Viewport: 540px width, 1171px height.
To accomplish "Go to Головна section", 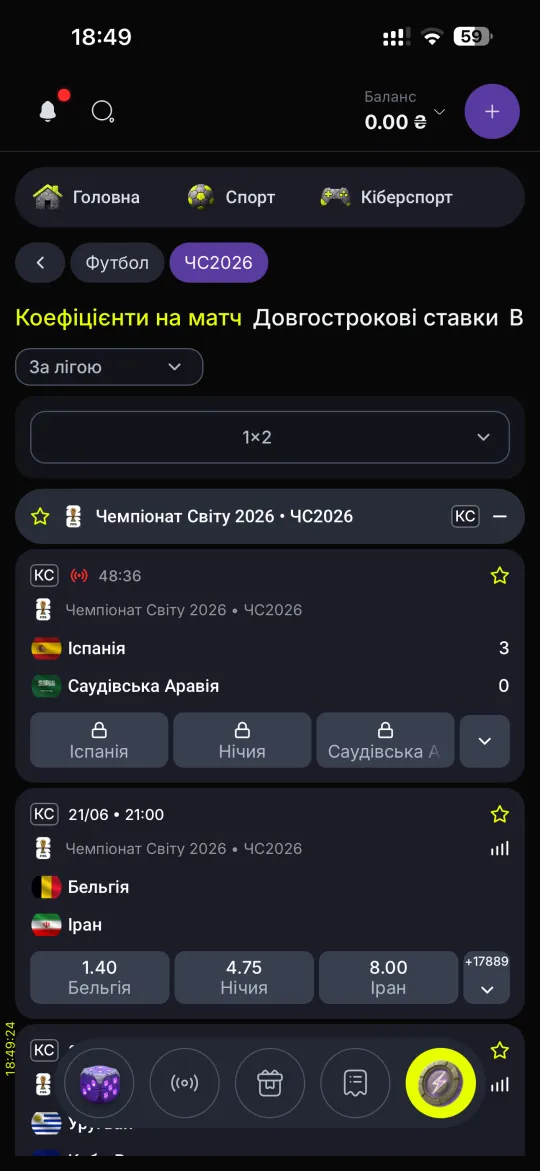I will click(x=87, y=197).
